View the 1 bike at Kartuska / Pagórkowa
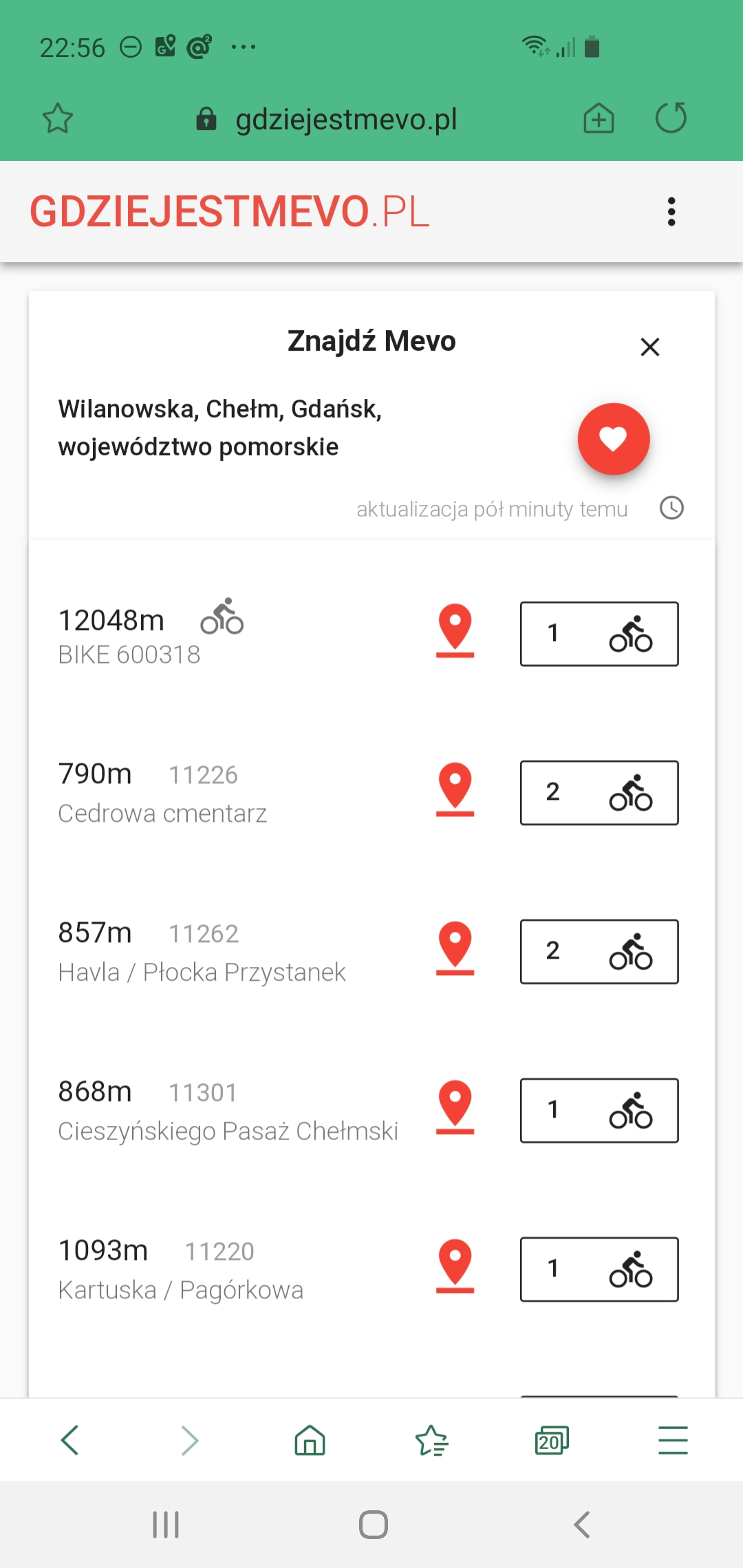The image size is (743, 1568). click(x=599, y=1270)
